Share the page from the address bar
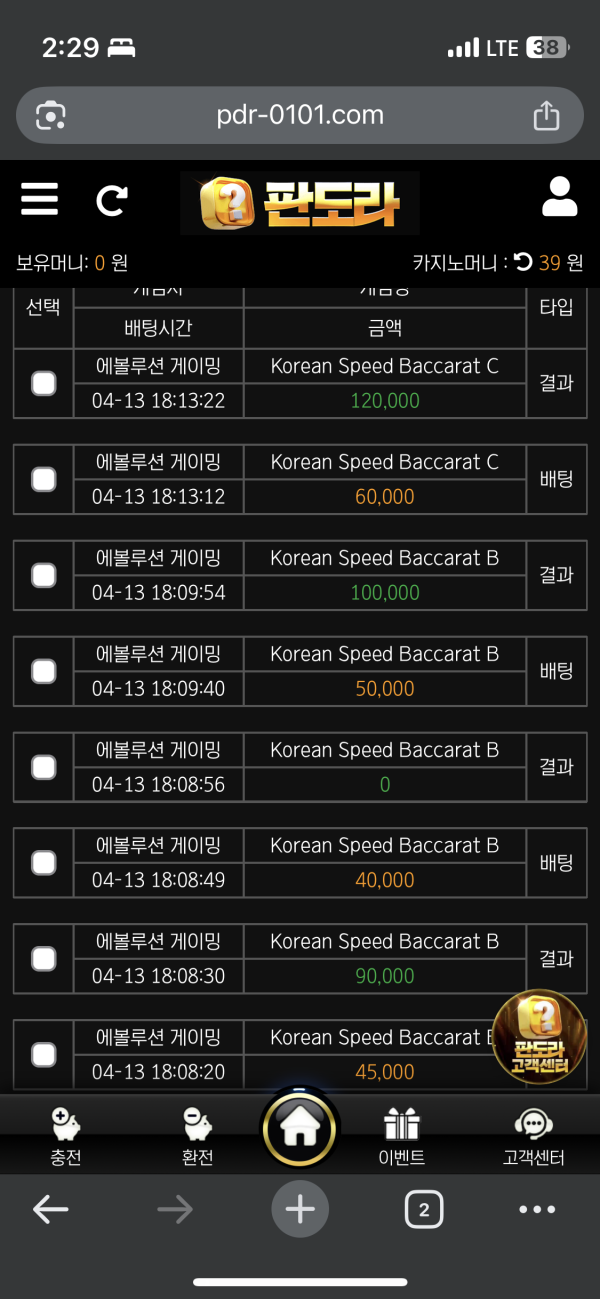600x1299 pixels. 546,115
